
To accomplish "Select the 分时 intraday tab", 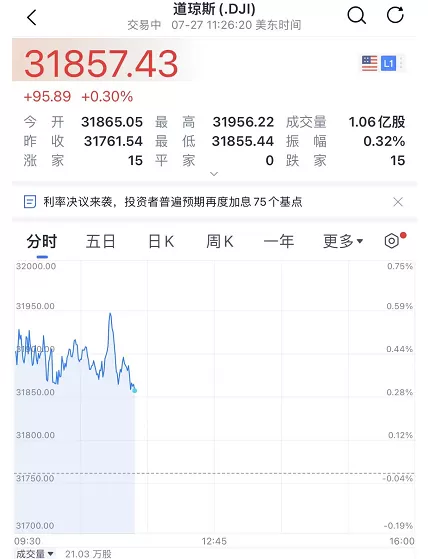I will (x=42, y=242).
